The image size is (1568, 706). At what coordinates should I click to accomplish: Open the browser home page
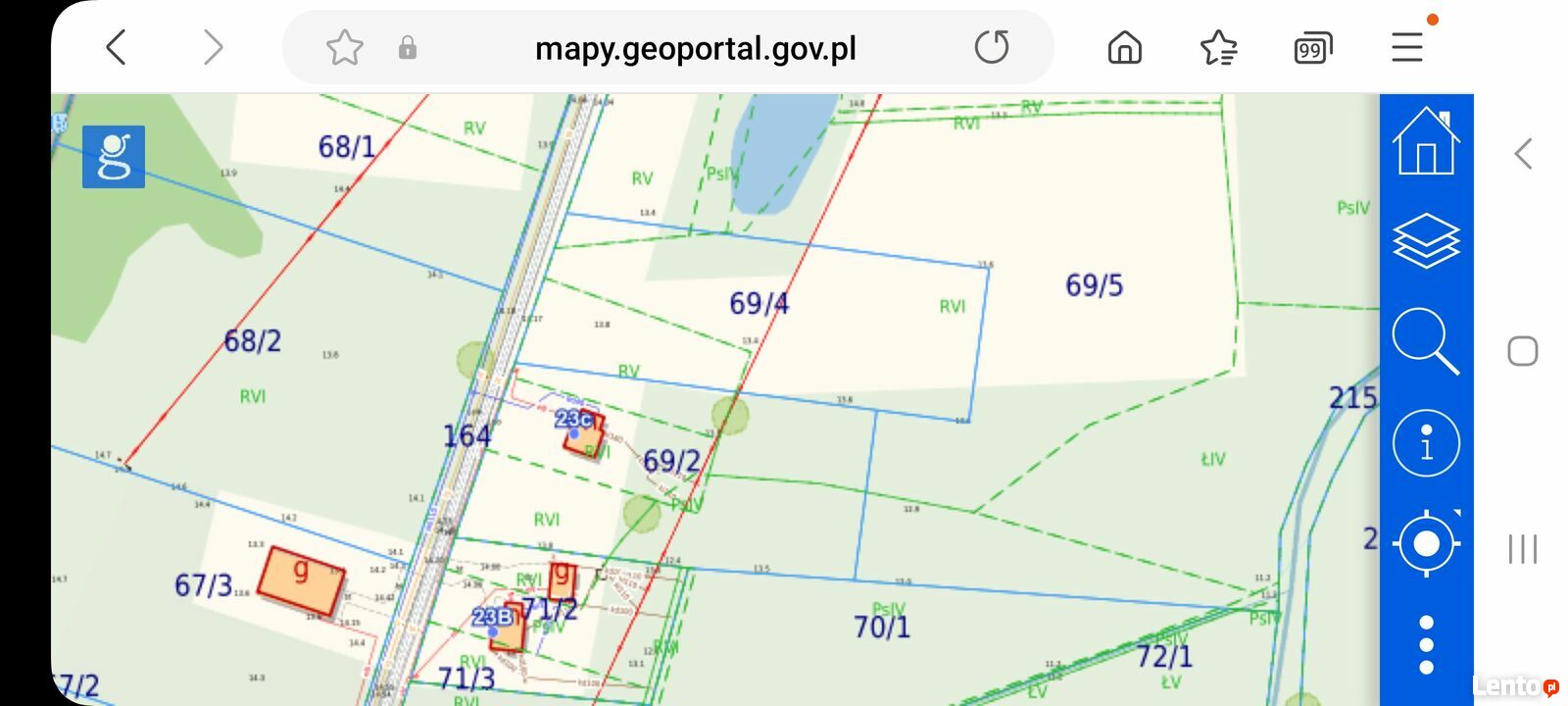coord(1124,47)
